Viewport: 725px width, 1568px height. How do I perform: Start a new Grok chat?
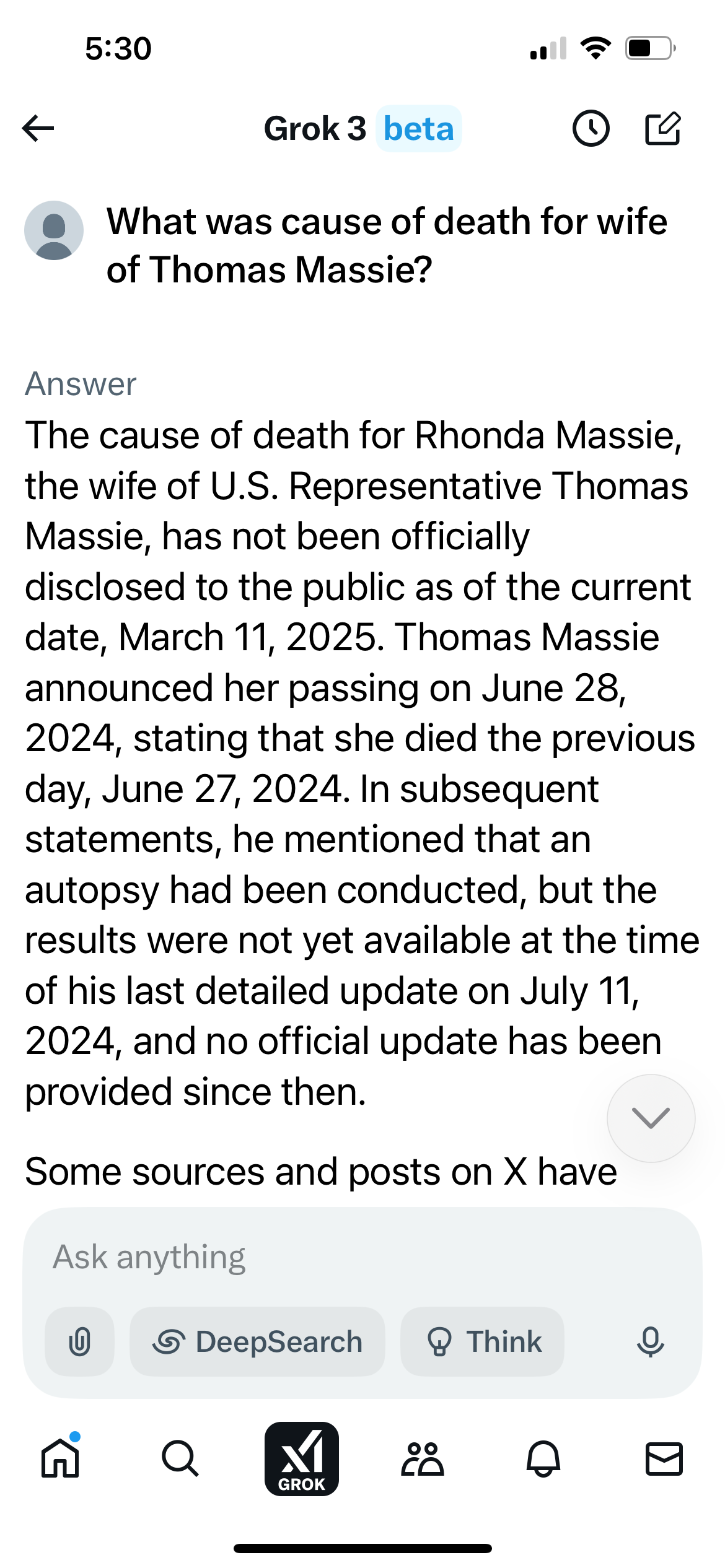pos(663,128)
